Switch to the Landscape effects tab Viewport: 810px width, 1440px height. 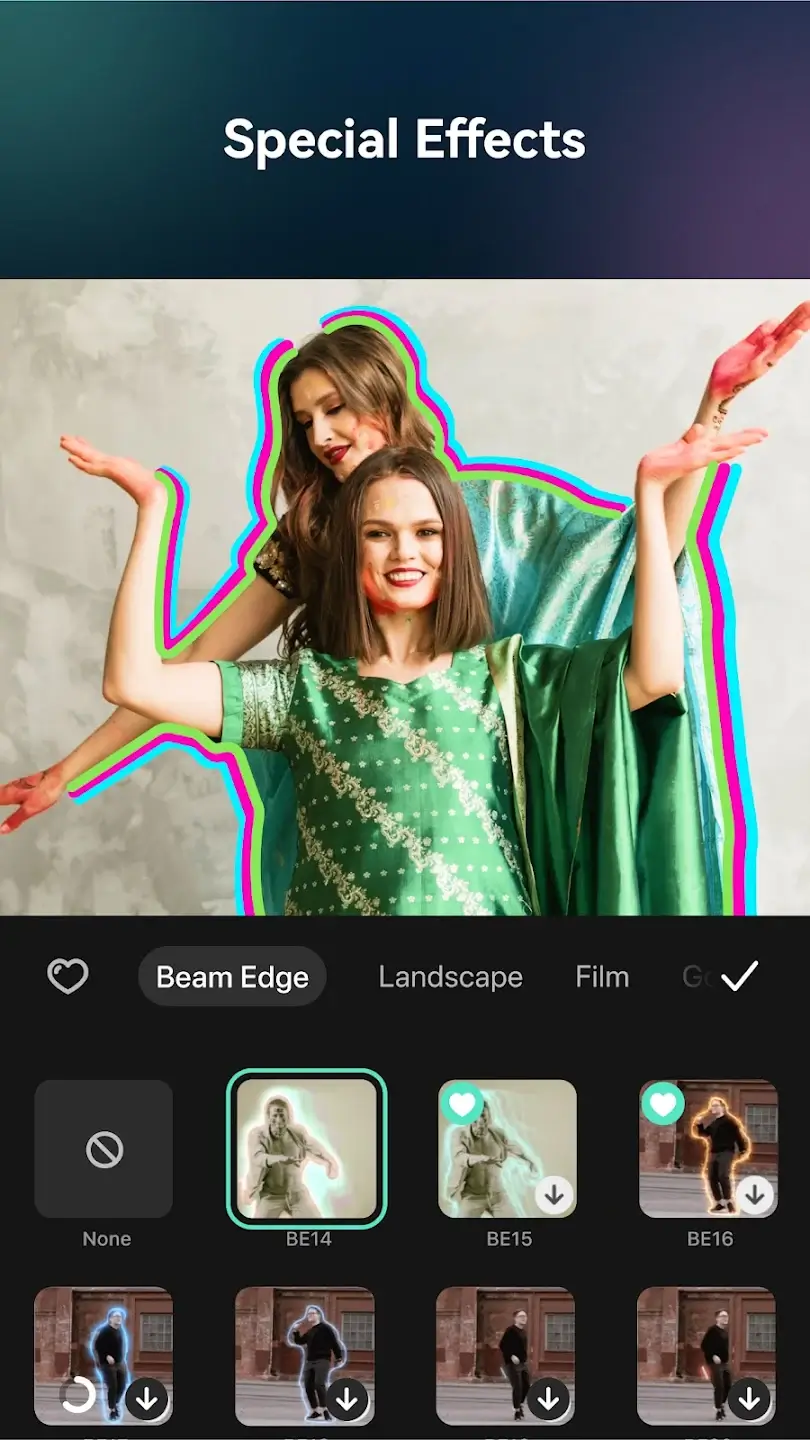[x=450, y=977]
